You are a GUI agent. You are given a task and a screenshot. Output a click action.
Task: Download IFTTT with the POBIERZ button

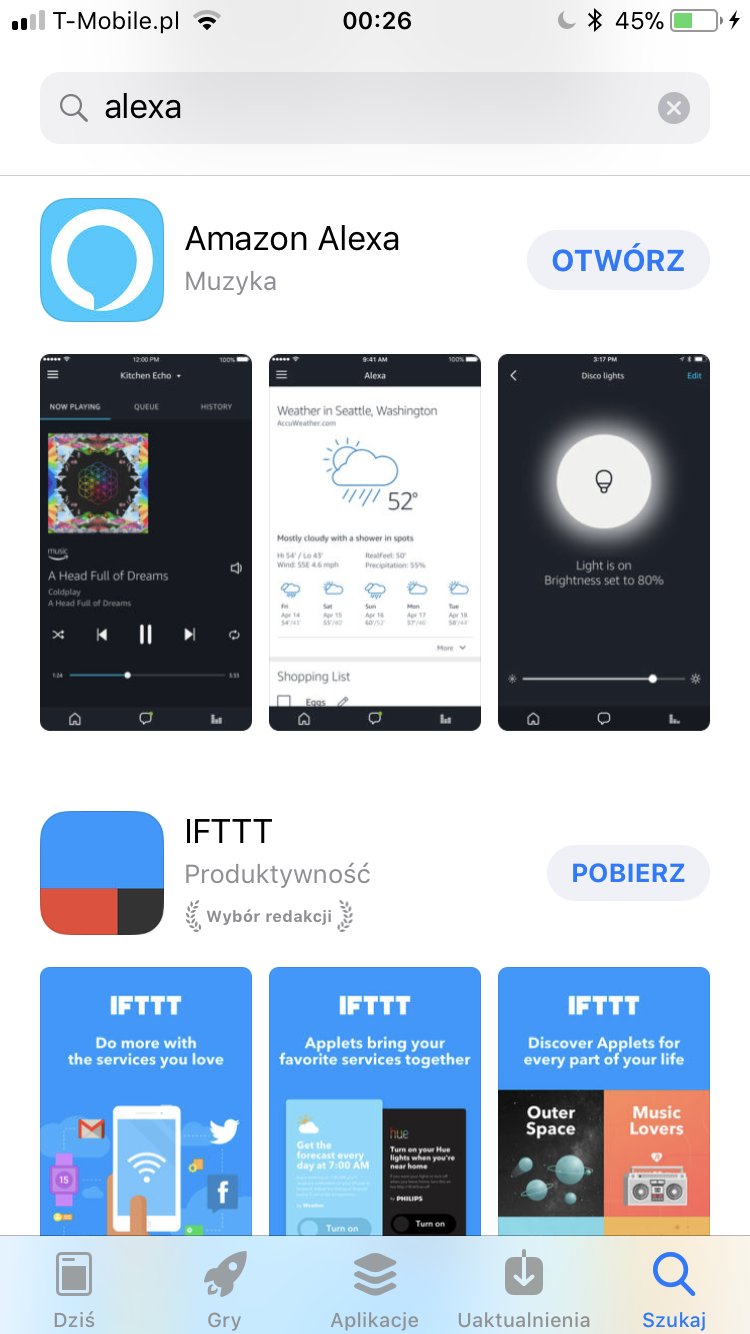[628, 873]
